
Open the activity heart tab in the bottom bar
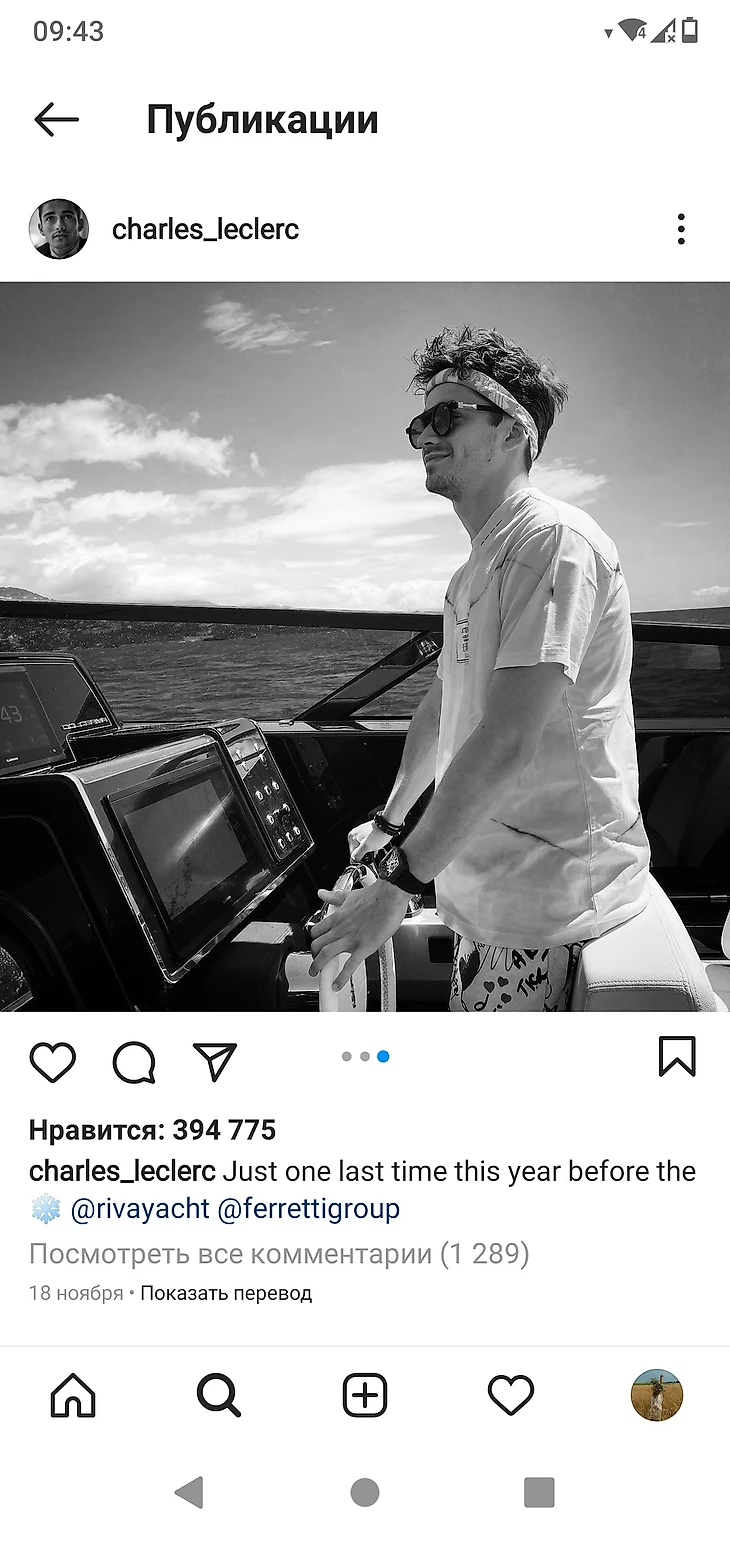pos(511,1395)
